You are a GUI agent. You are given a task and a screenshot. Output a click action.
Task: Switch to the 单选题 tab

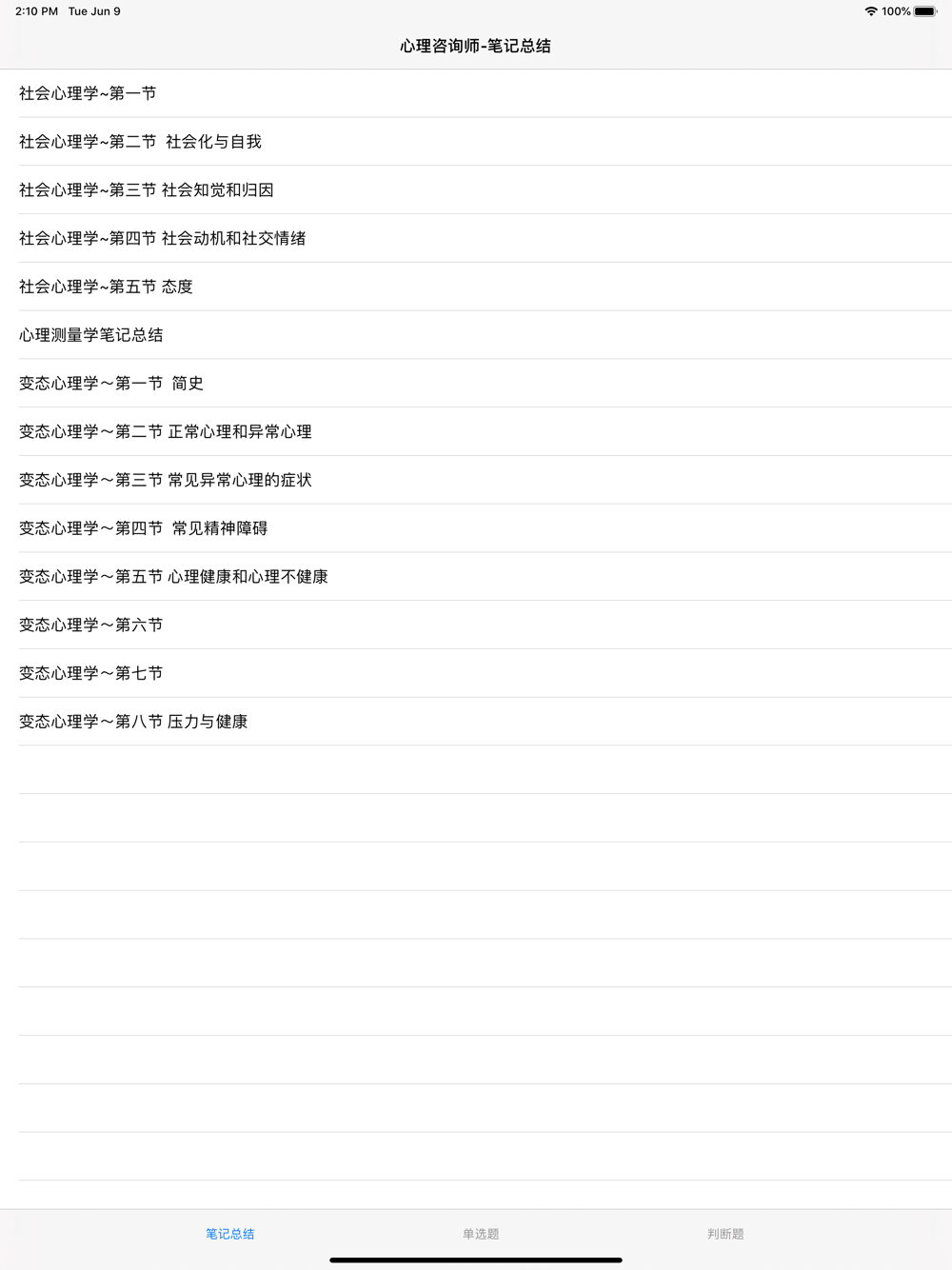481,1234
